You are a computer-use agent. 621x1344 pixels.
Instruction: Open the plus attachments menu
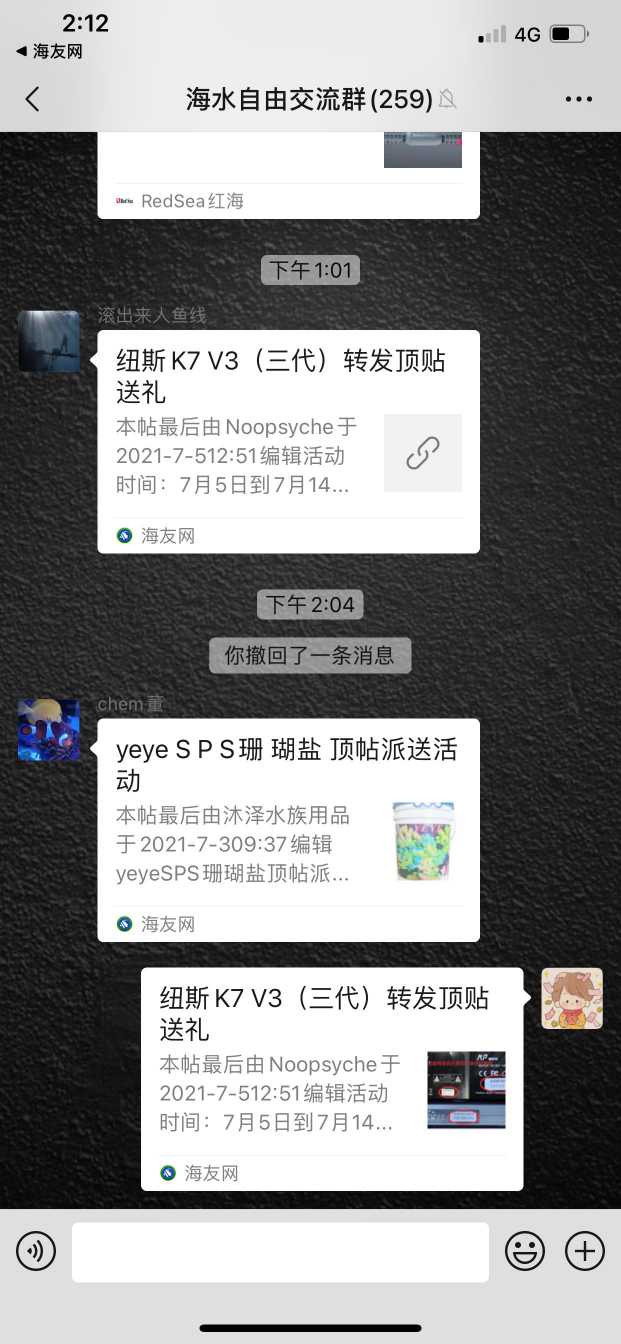tap(585, 1251)
